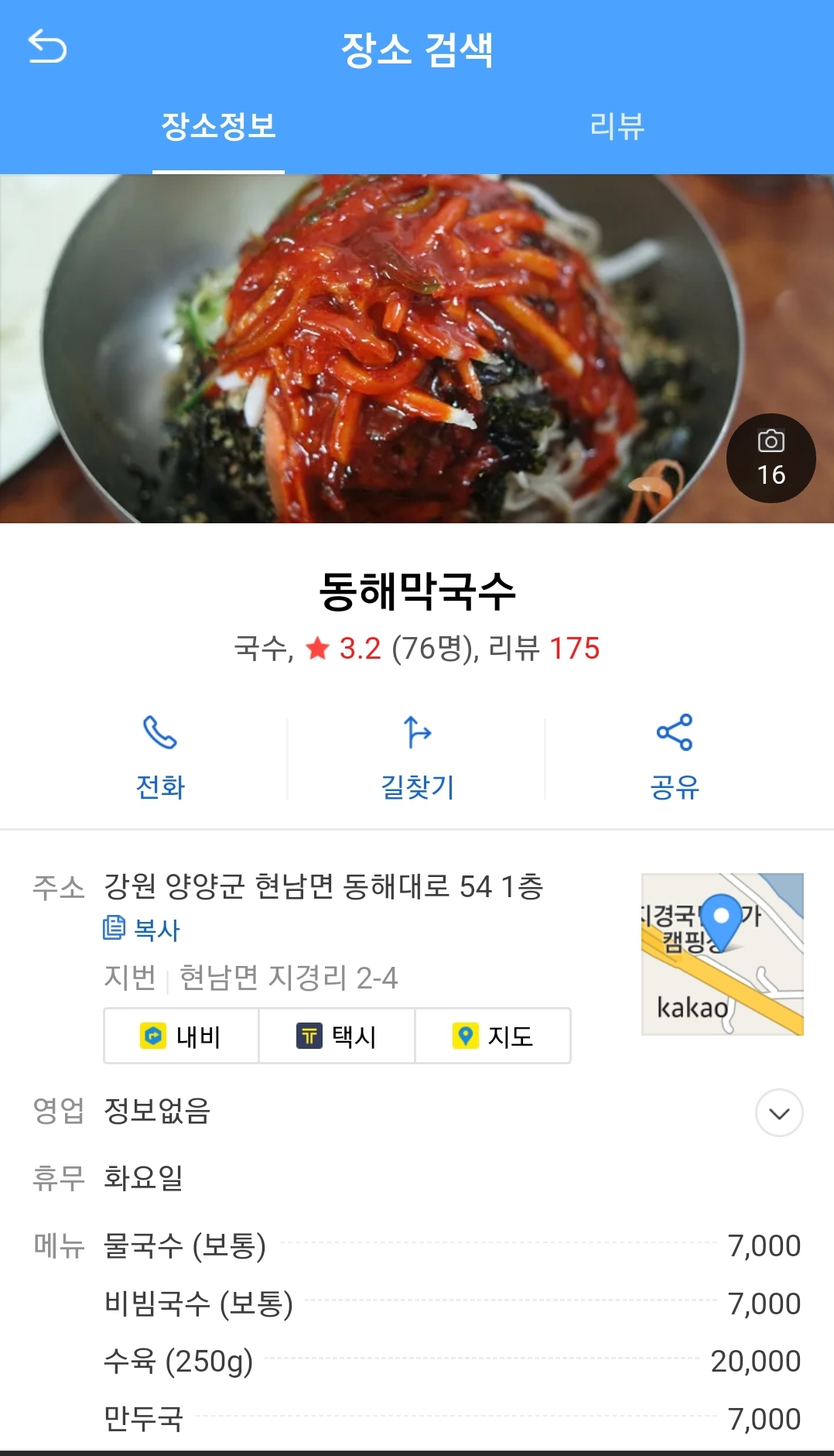Expand the 영업 hours details
Viewport: 834px width, 1456px height.
pos(779,1113)
